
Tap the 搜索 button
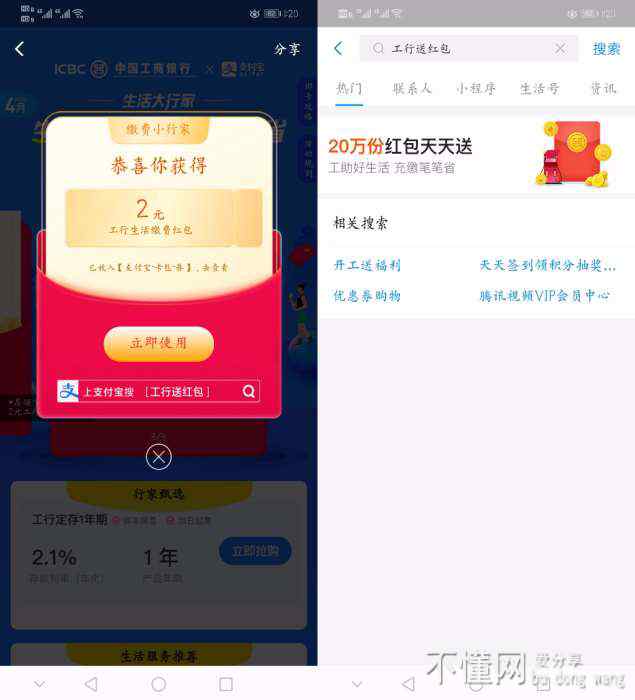pos(606,49)
